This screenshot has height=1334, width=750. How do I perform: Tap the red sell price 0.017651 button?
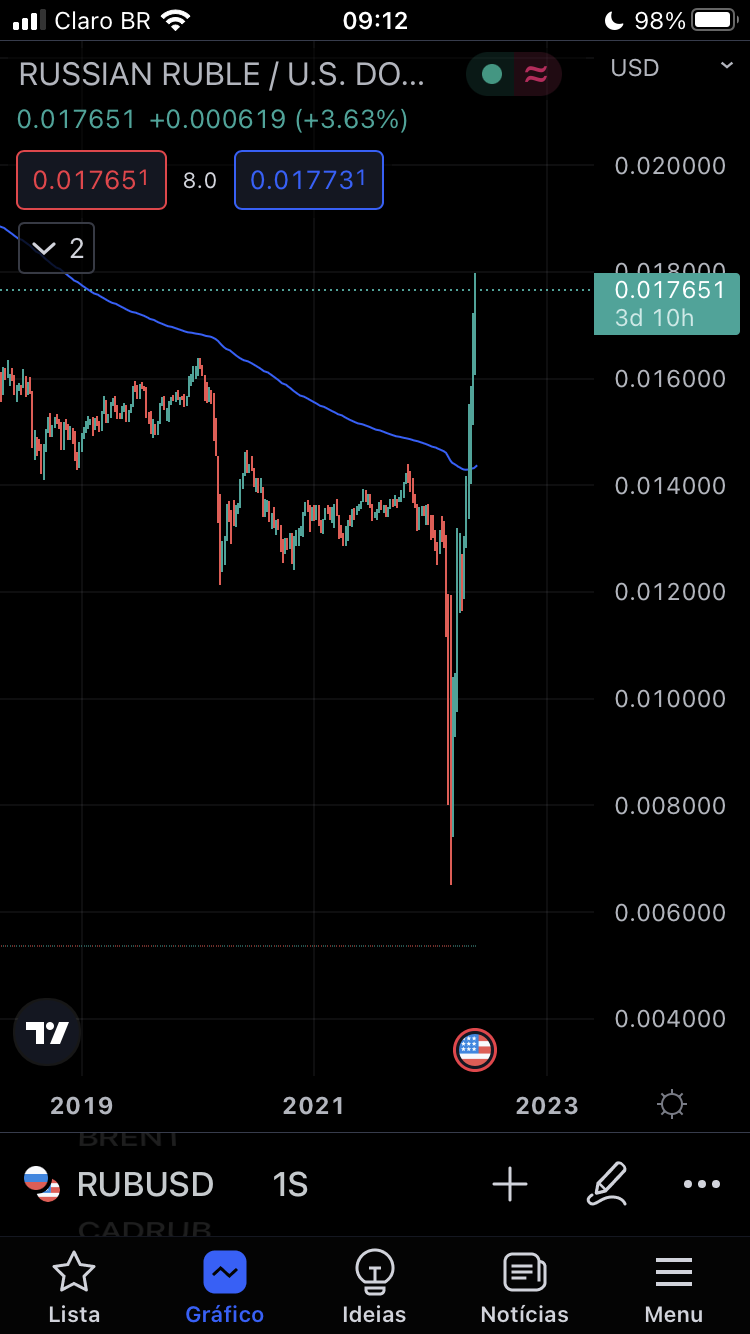[91, 180]
